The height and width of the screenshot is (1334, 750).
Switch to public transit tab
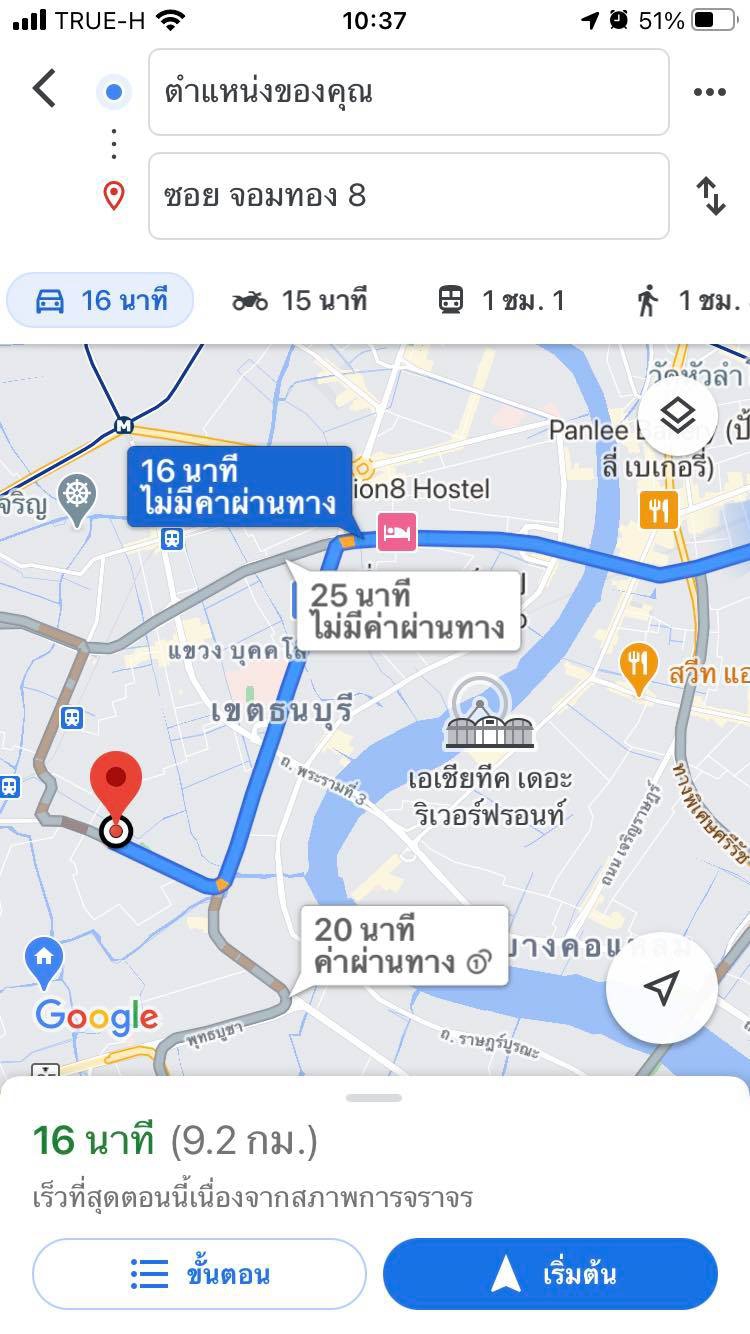[x=502, y=299]
